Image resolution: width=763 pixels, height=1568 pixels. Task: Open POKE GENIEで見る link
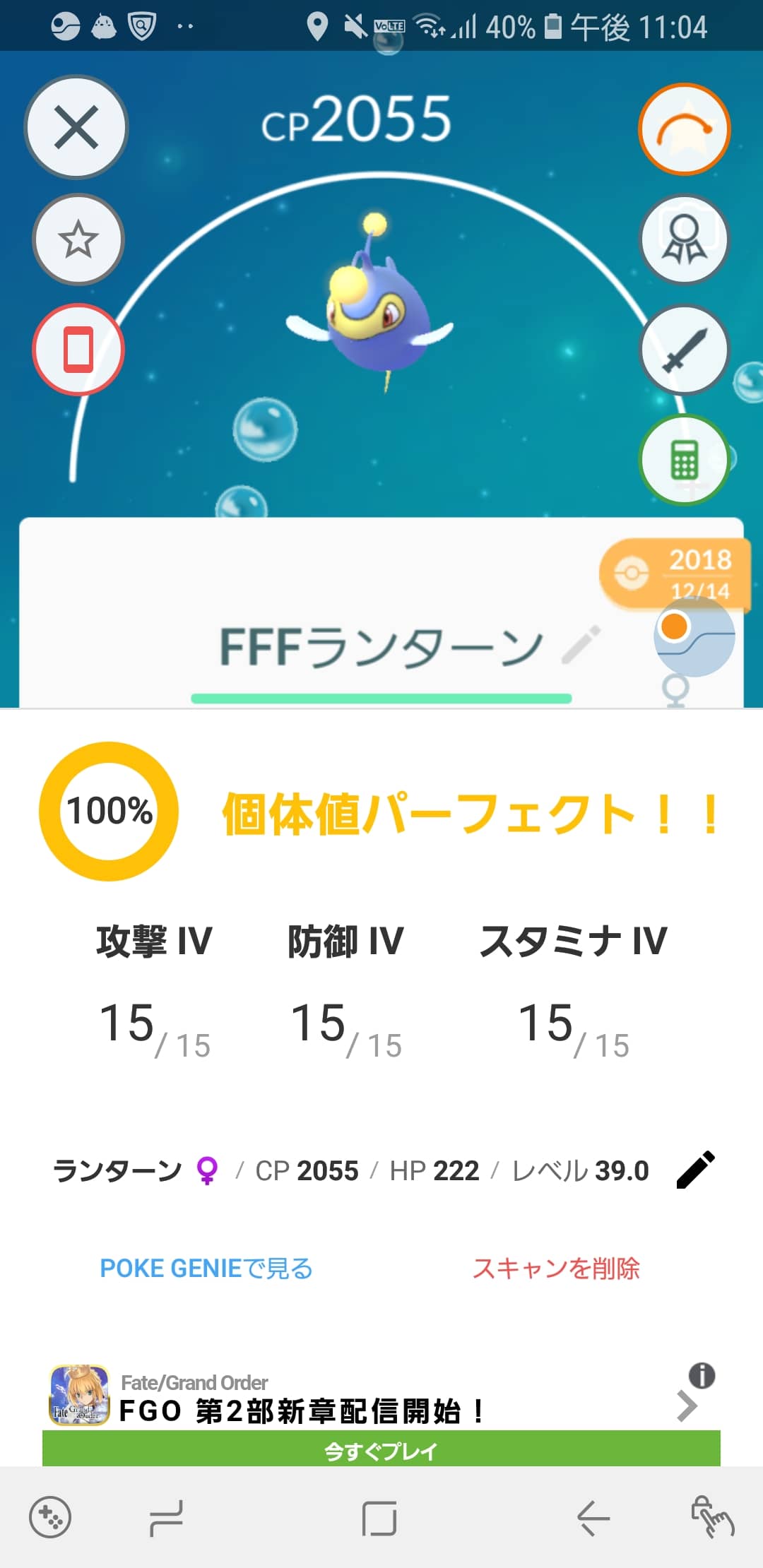coord(207,1267)
